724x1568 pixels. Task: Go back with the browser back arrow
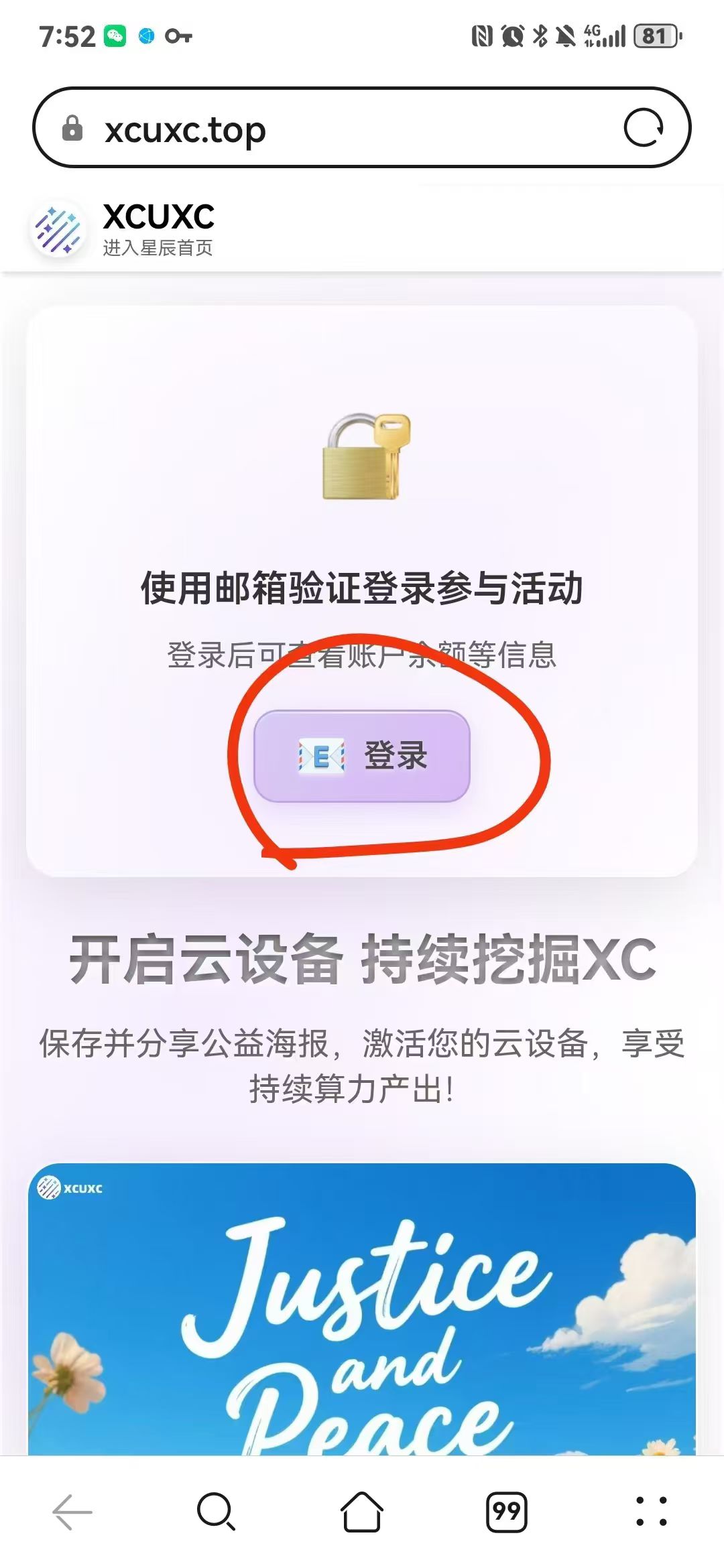tap(72, 1512)
